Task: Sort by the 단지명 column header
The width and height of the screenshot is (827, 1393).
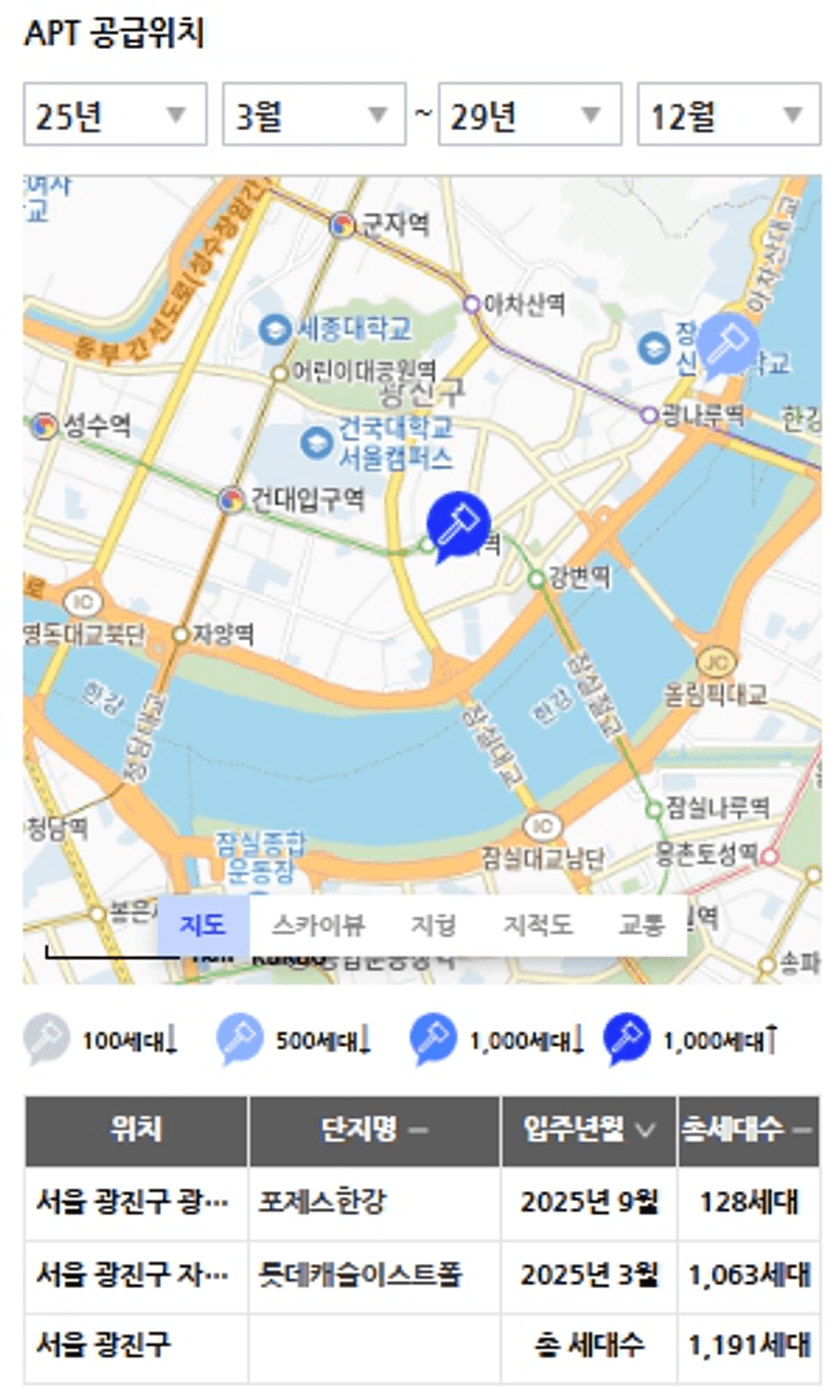Action: coord(374,1131)
